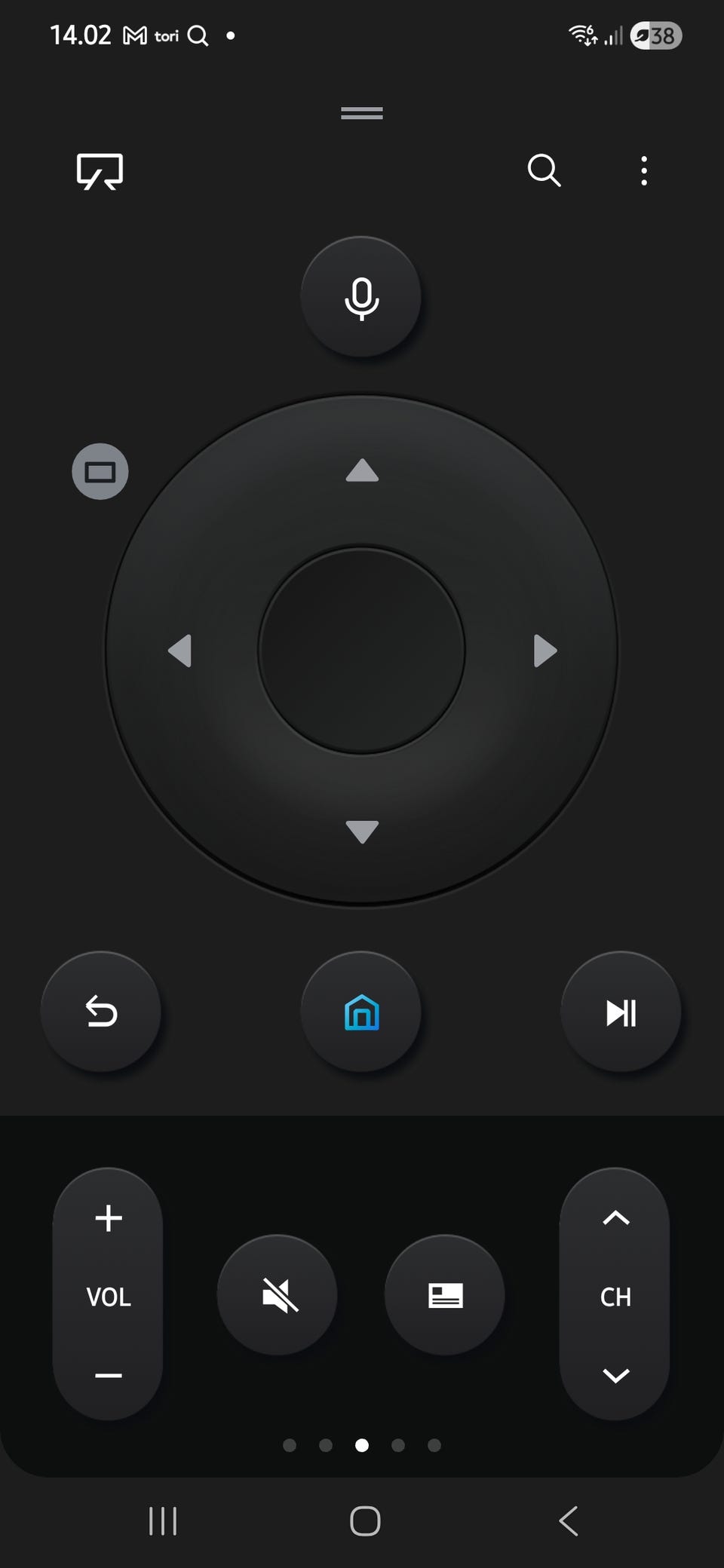Screen dimensions: 724x1568
Task: Mute the TV sound
Action: click(x=278, y=1295)
